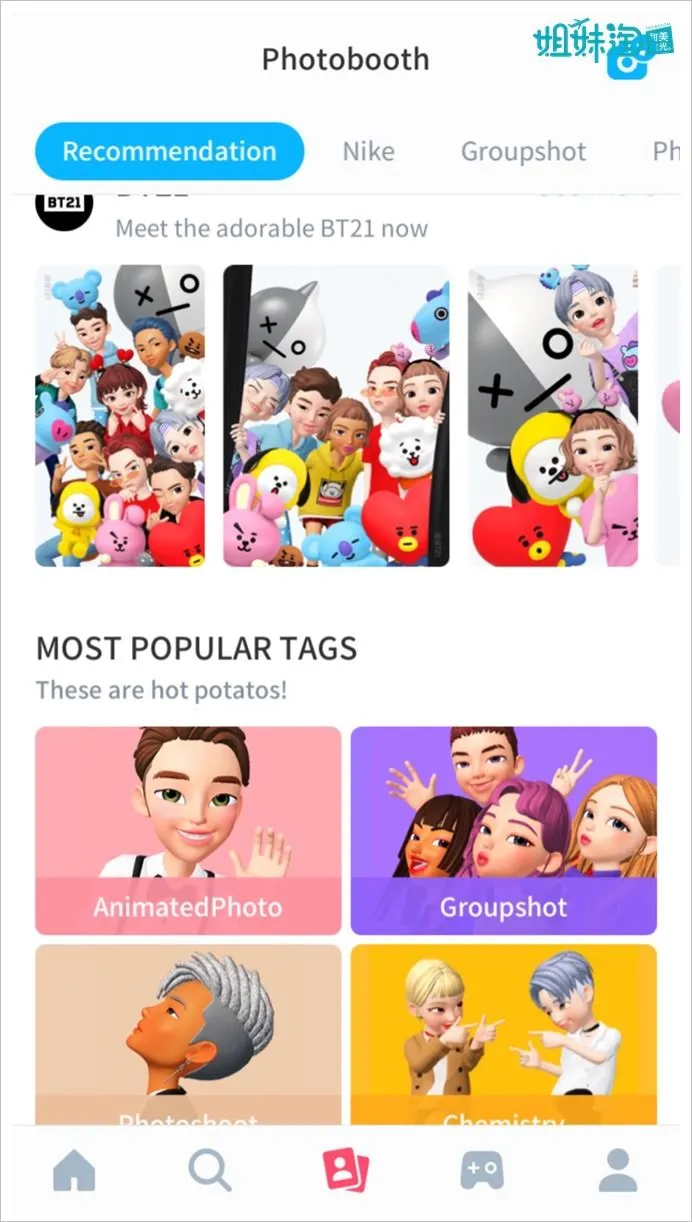Screen dimensions: 692x1222
Task: Open the Photoshoot tag card
Action: point(188,1035)
